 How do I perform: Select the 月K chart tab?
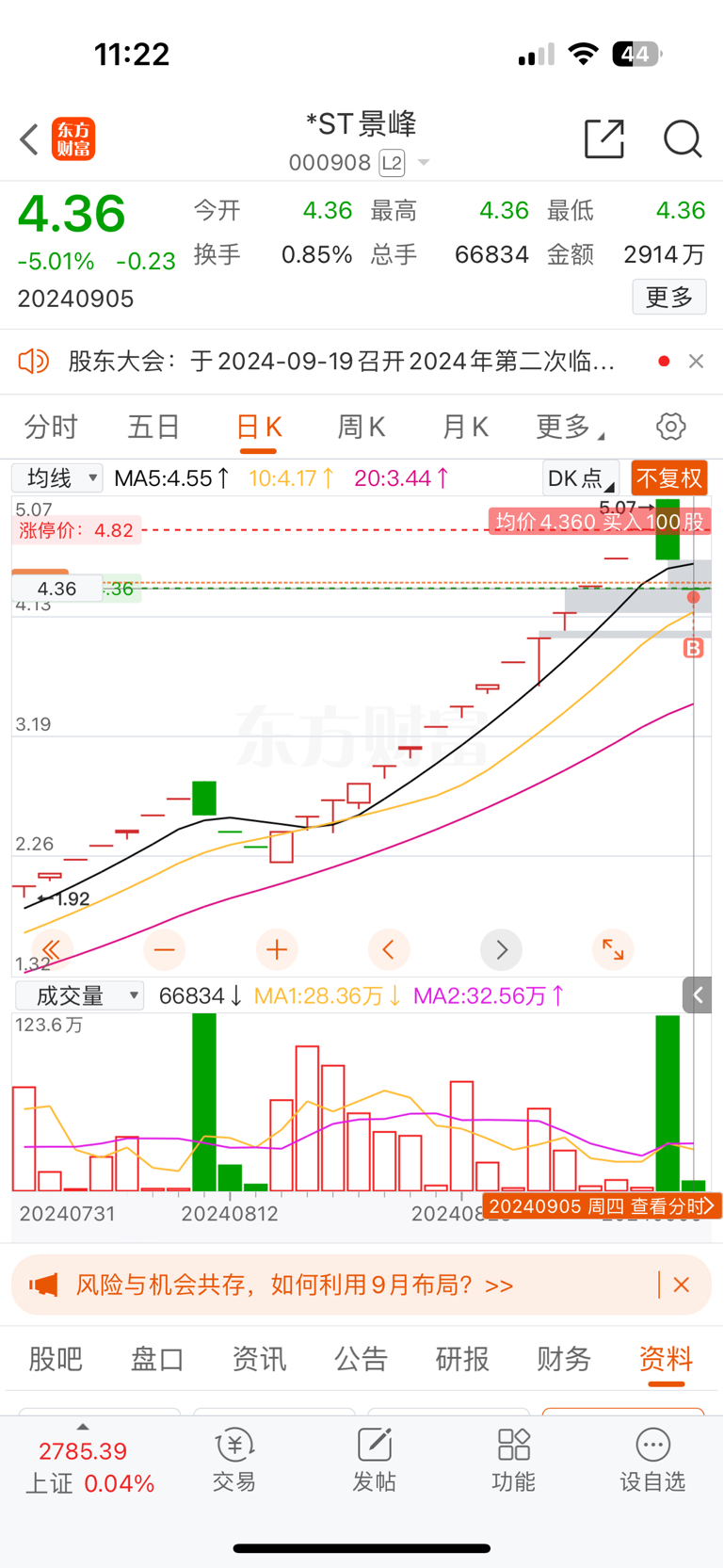pyautogui.click(x=465, y=428)
